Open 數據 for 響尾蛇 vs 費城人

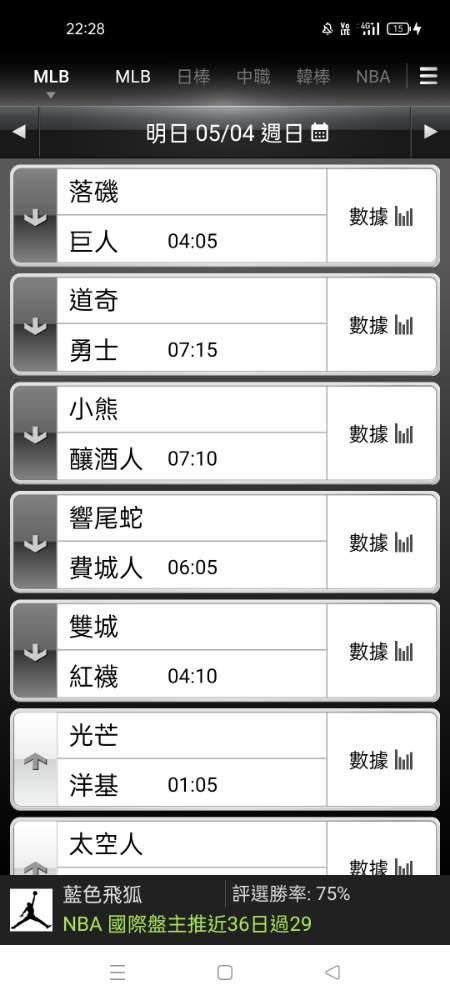[382, 542]
